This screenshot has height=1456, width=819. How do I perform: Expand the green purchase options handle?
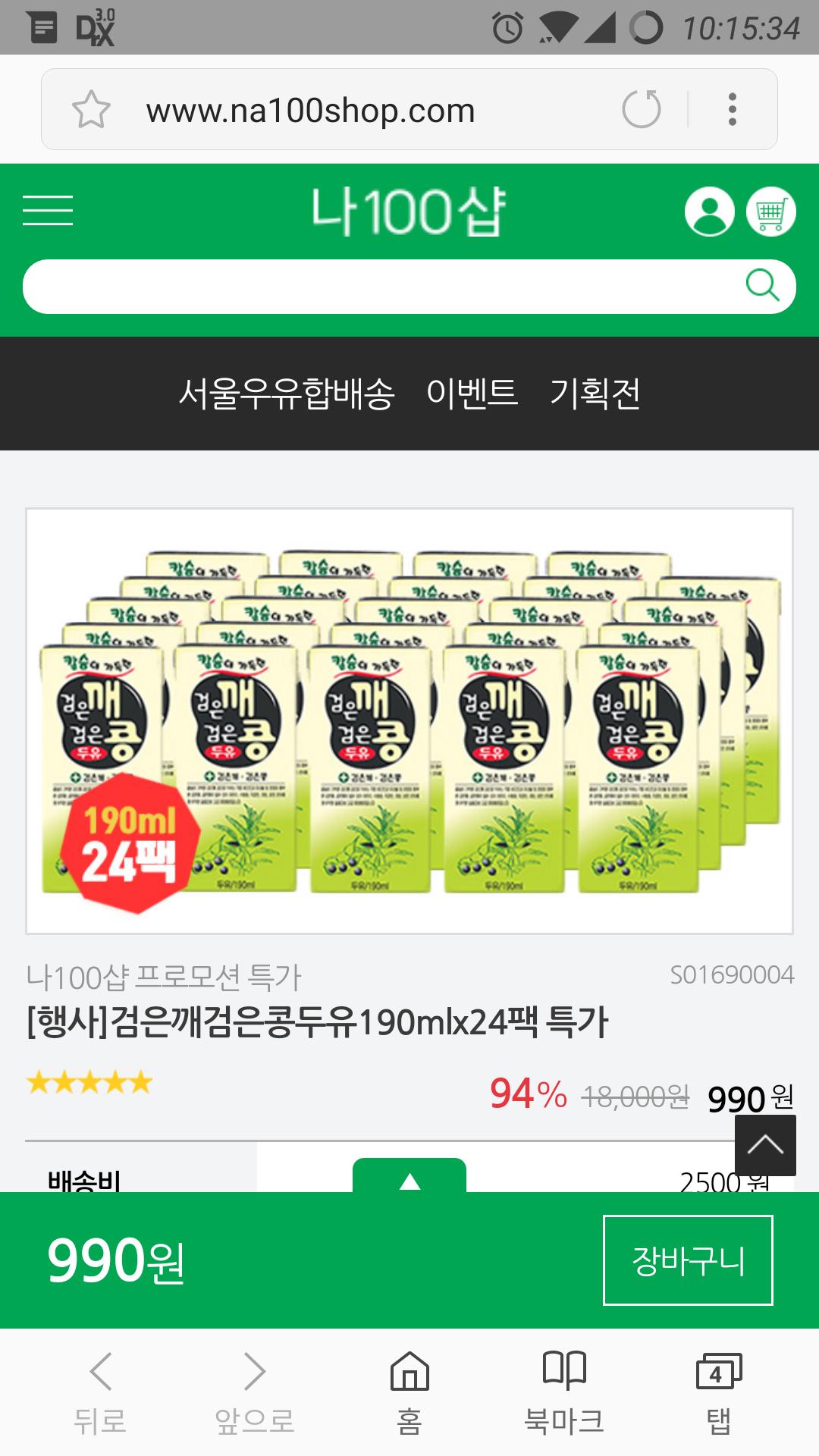click(x=409, y=1177)
